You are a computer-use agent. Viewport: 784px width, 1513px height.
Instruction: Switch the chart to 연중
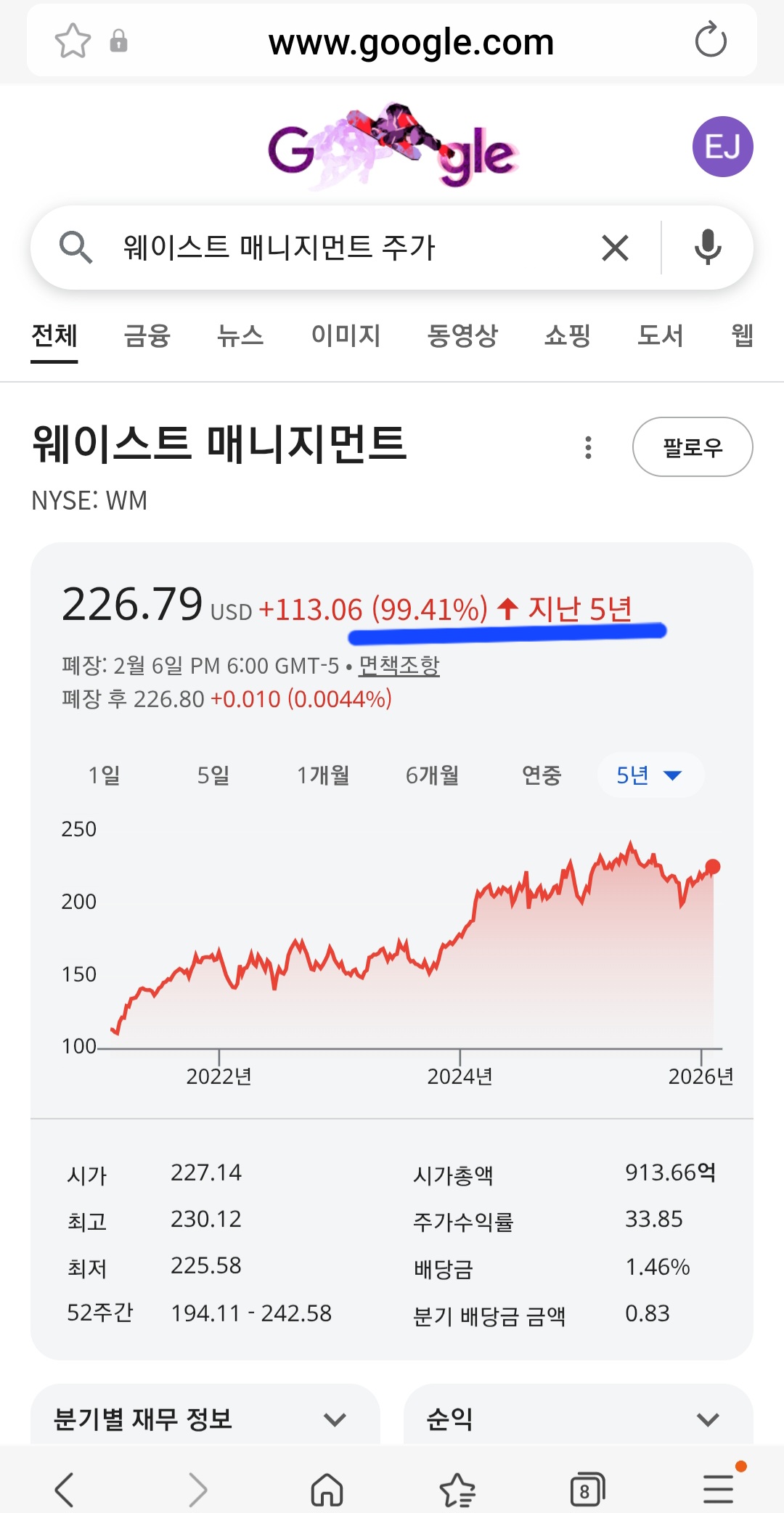[x=542, y=775]
